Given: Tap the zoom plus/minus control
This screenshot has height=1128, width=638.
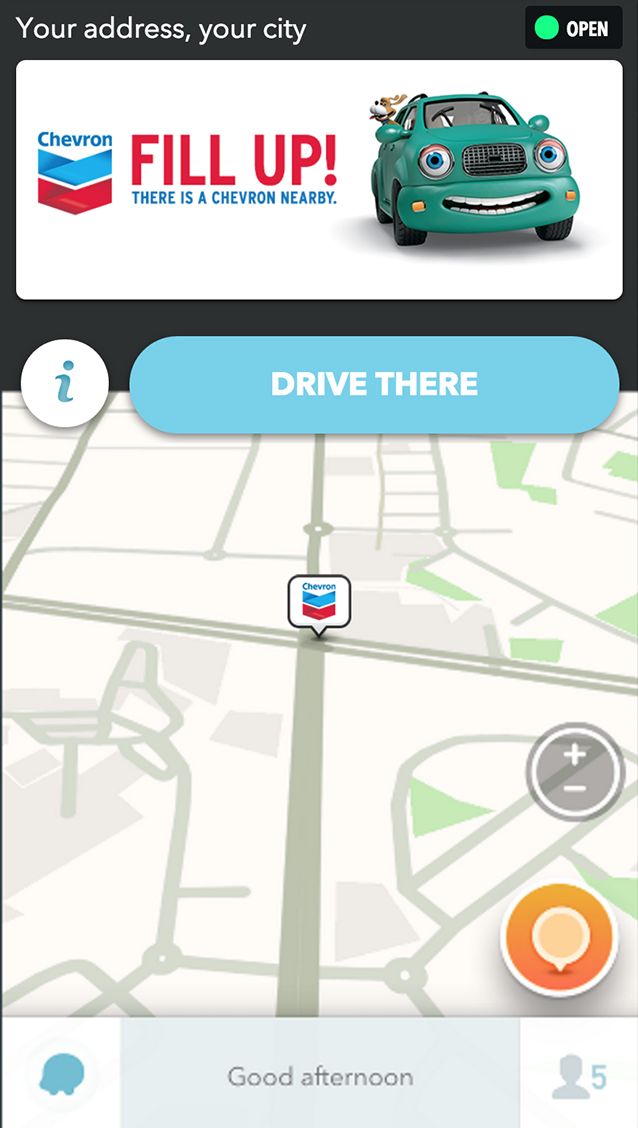Looking at the screenshot, I should [575, 772].
